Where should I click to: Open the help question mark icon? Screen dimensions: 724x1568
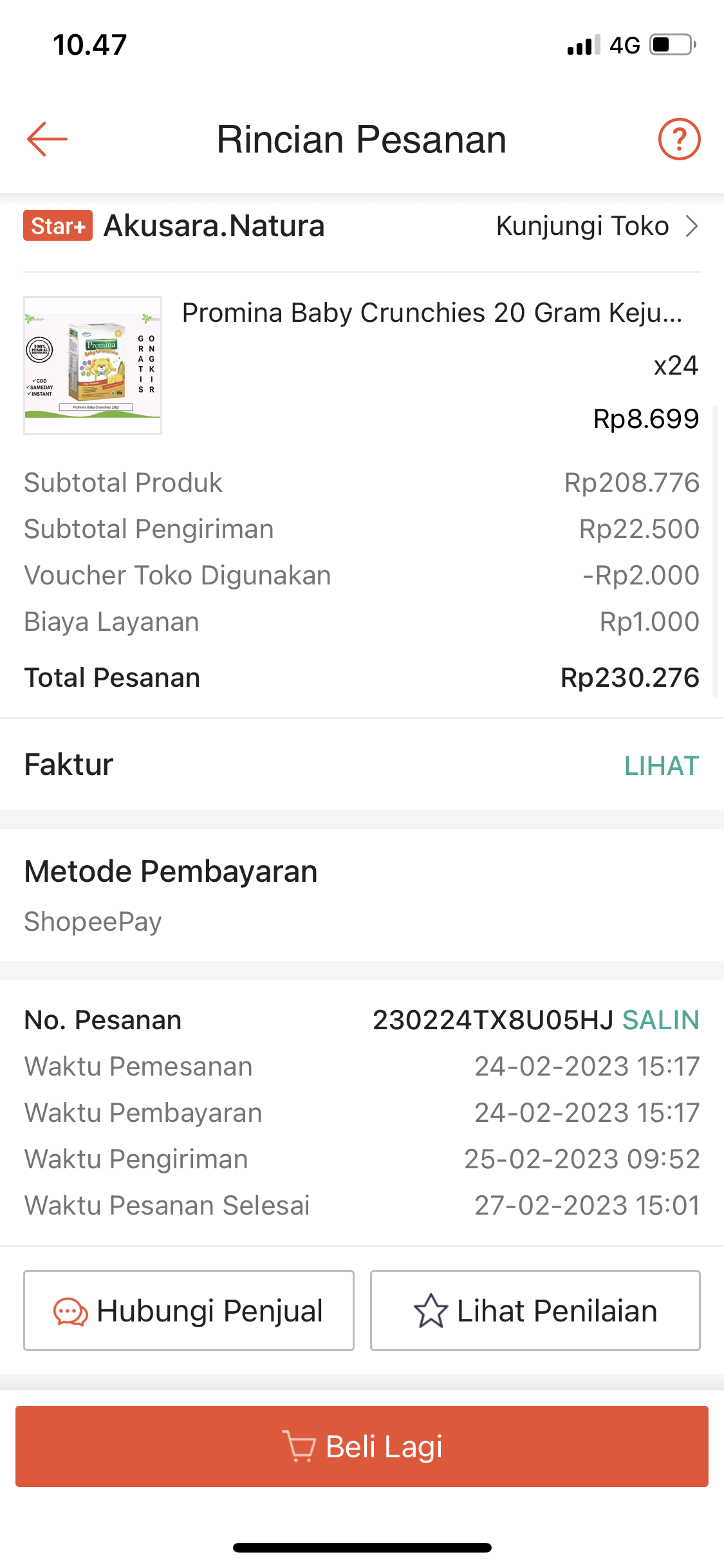679,139
